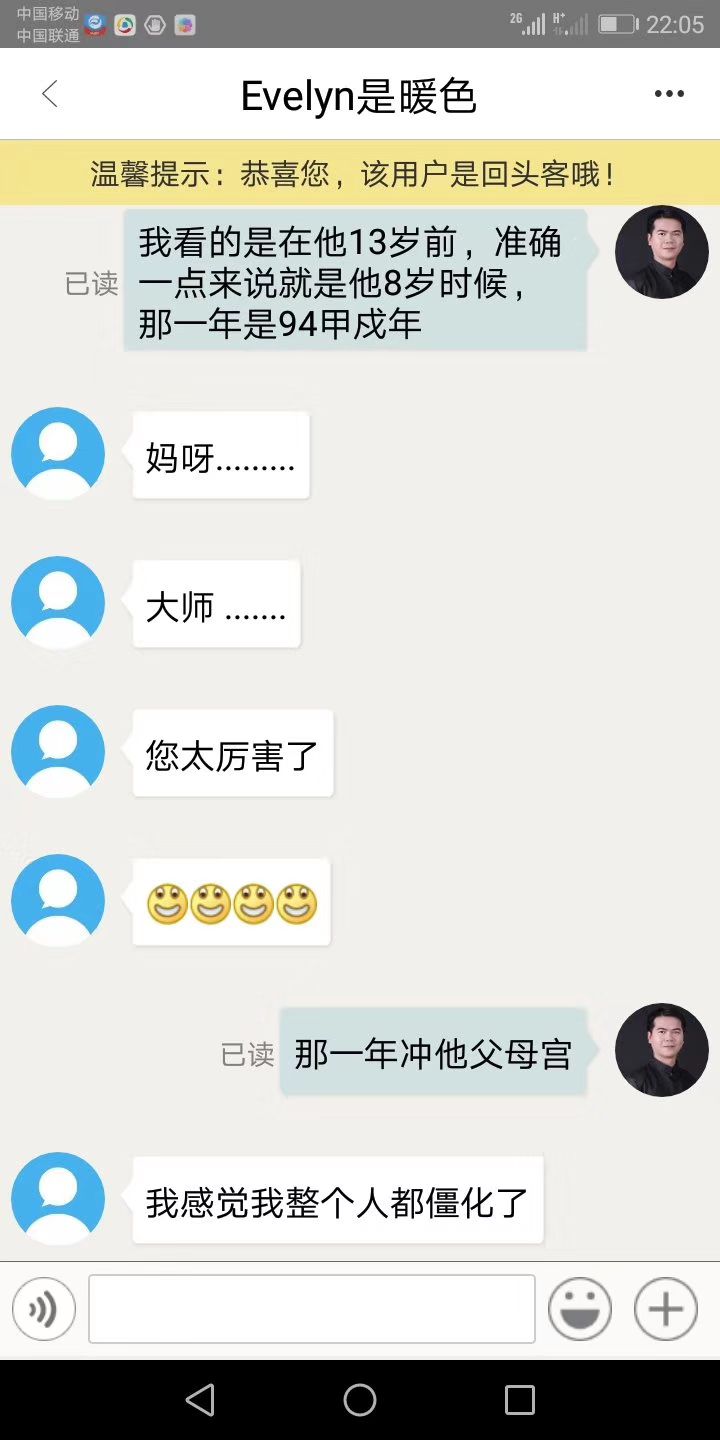Viewport: 720px width, 1440px height.
Task: Open user avatar beside 妈呀 message
Action: click(x=58, y=454)
